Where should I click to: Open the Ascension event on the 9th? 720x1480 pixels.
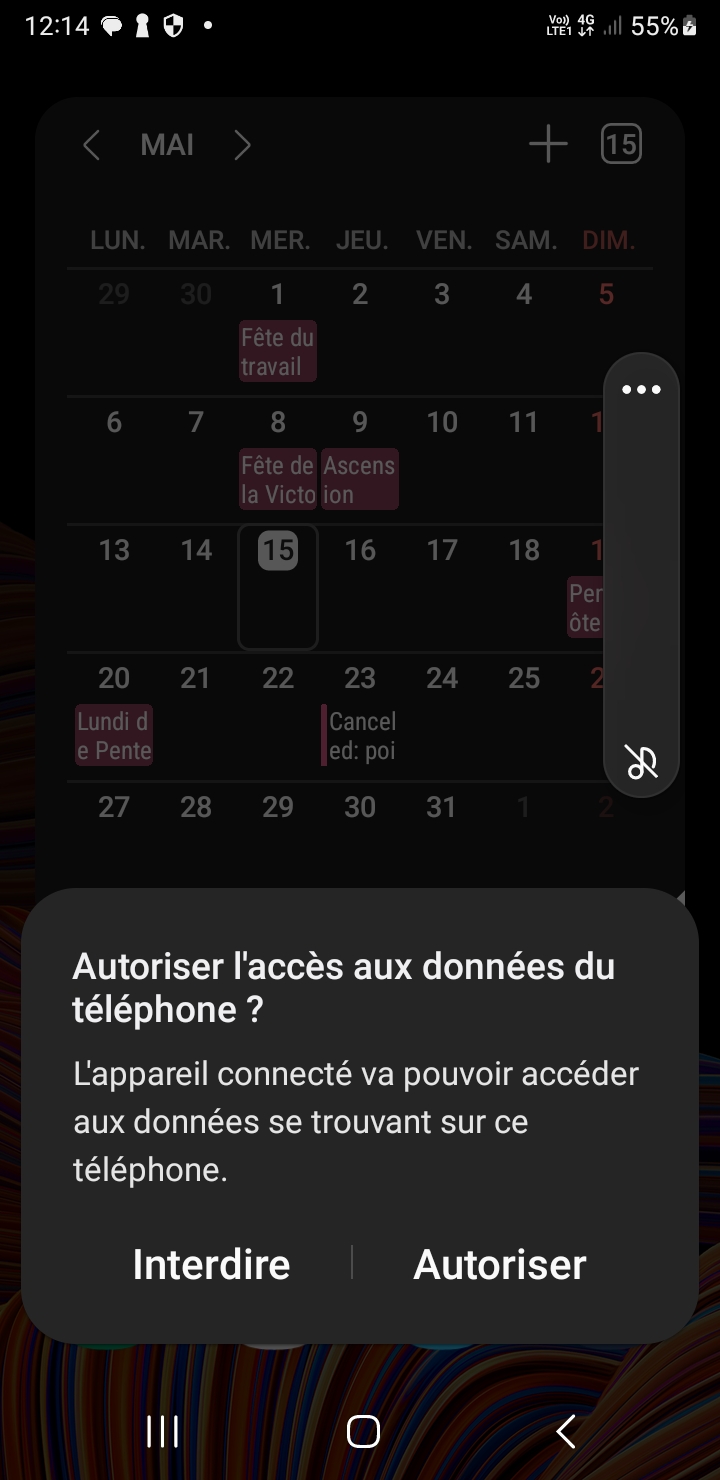360,480
